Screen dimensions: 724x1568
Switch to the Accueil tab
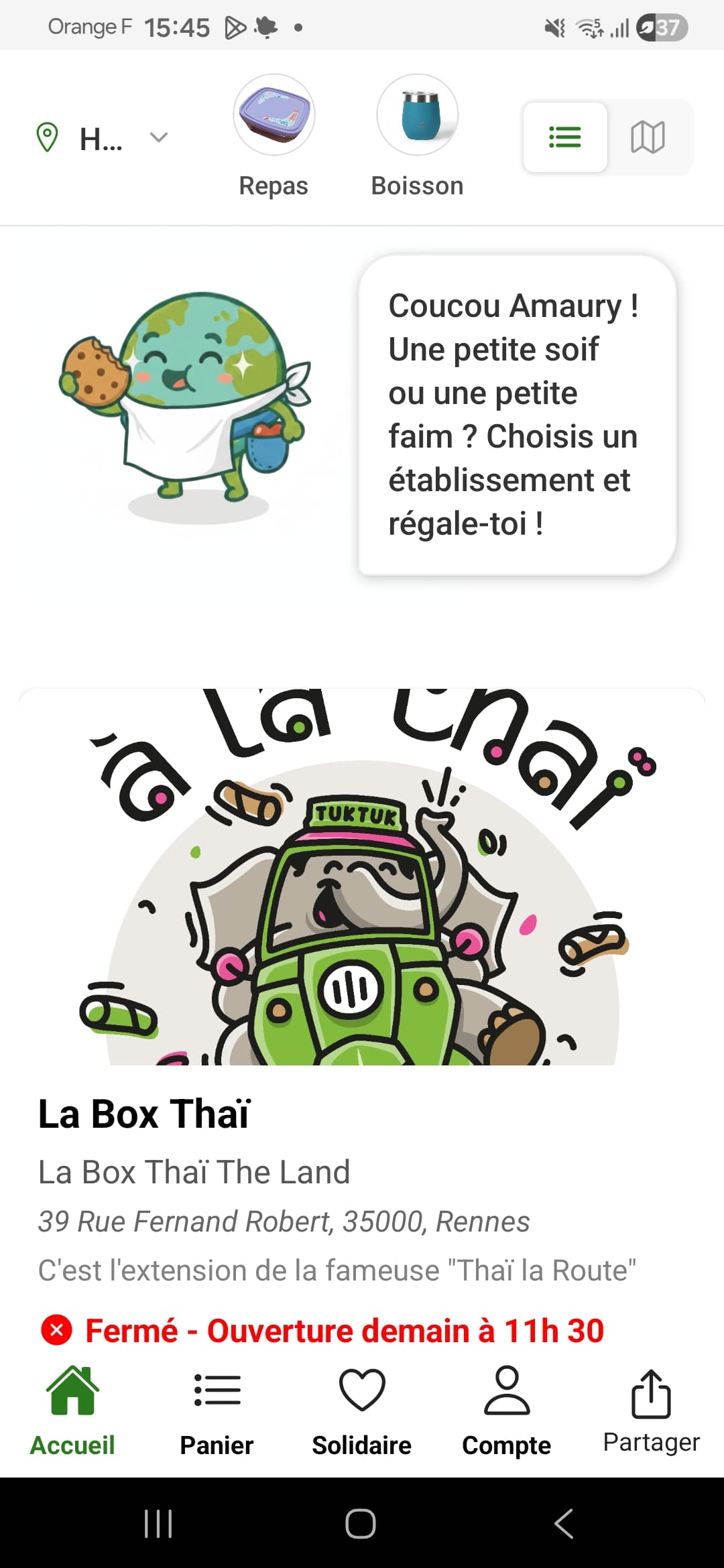click(x=72, y=1407)
